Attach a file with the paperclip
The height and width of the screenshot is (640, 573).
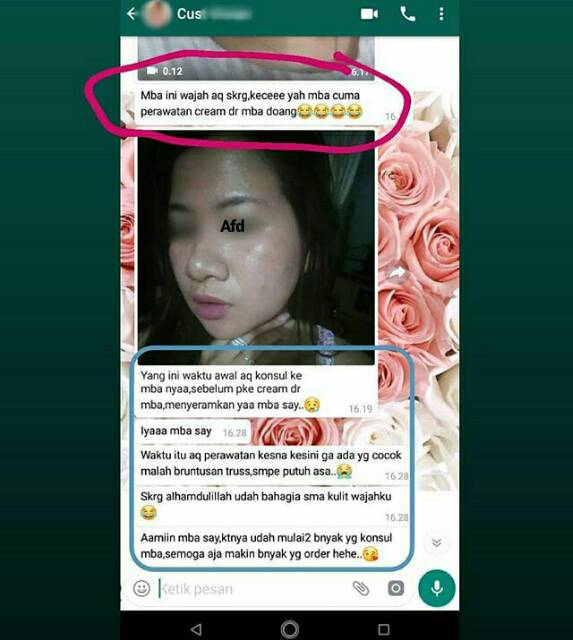click(x=361, y=588)
